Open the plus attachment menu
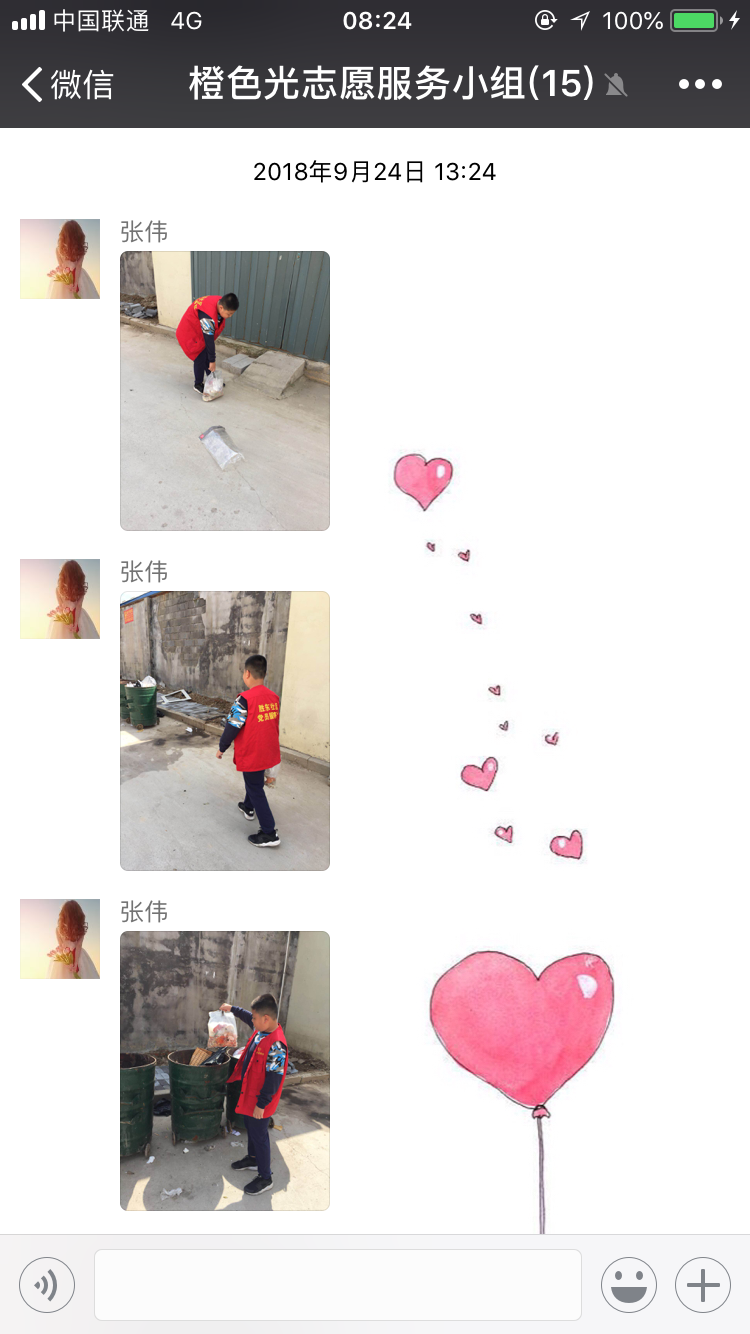750x1334 pixels. click(703, 1285)
